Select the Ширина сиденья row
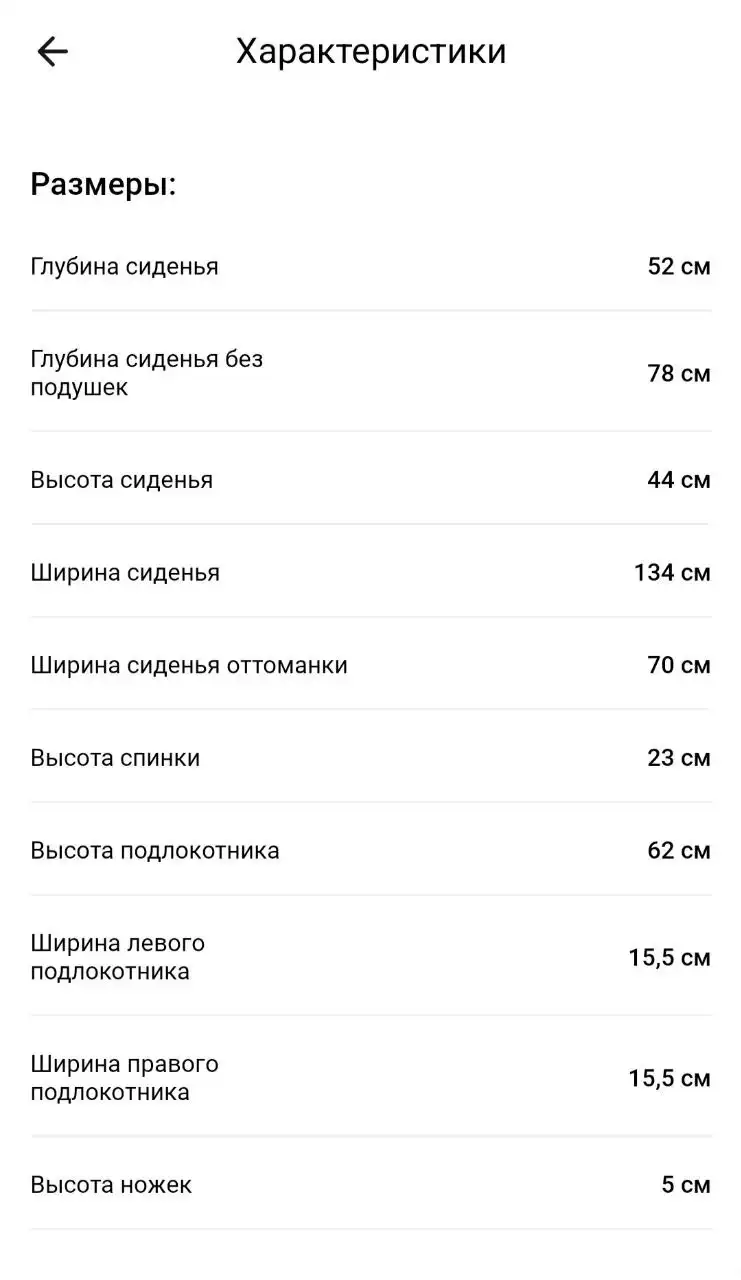Image resolution: width=741 pixels, height=1280 pixels. pos(126,572)
